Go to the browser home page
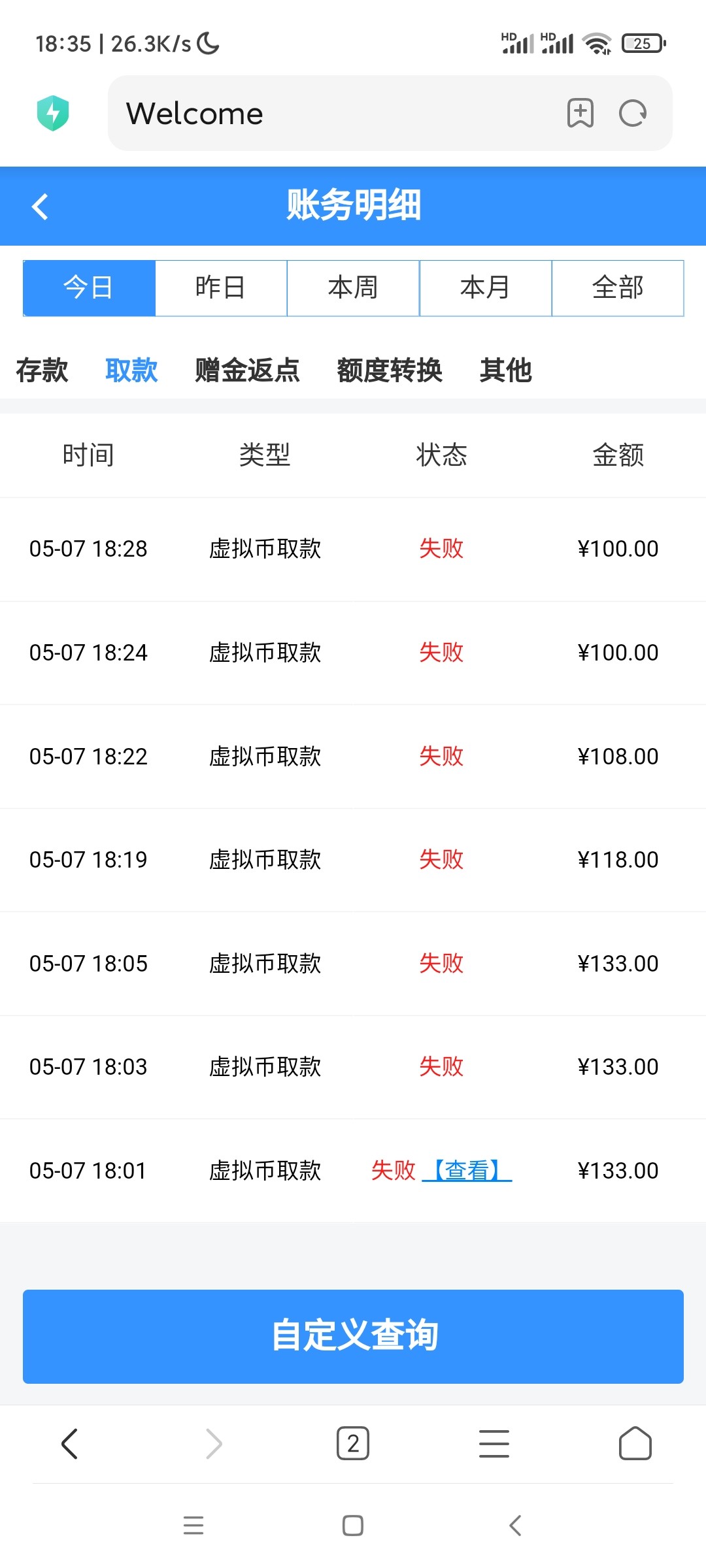Viewport: 706px width, 1568px height. tap(635, 1443)
